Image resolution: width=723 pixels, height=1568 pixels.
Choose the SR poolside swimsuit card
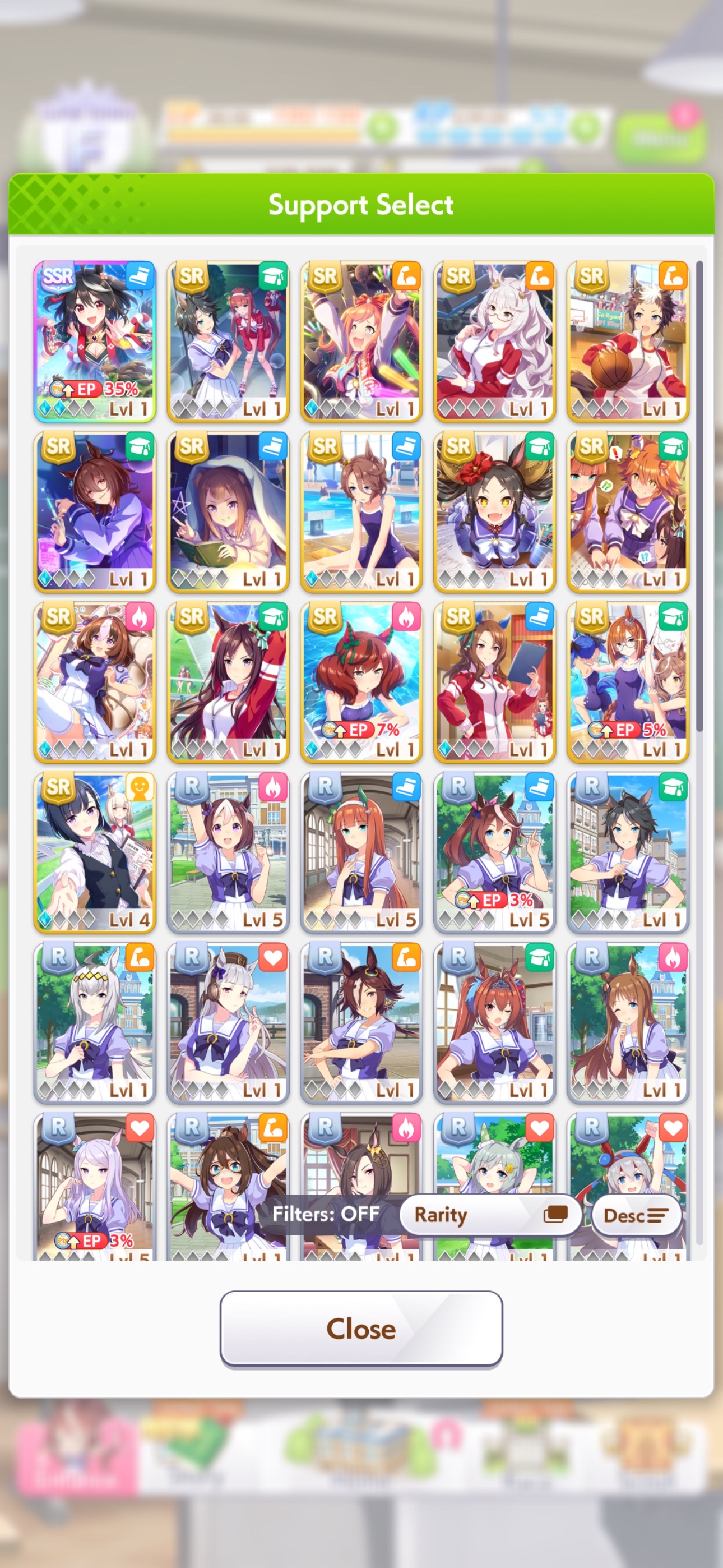pos(361,512)
